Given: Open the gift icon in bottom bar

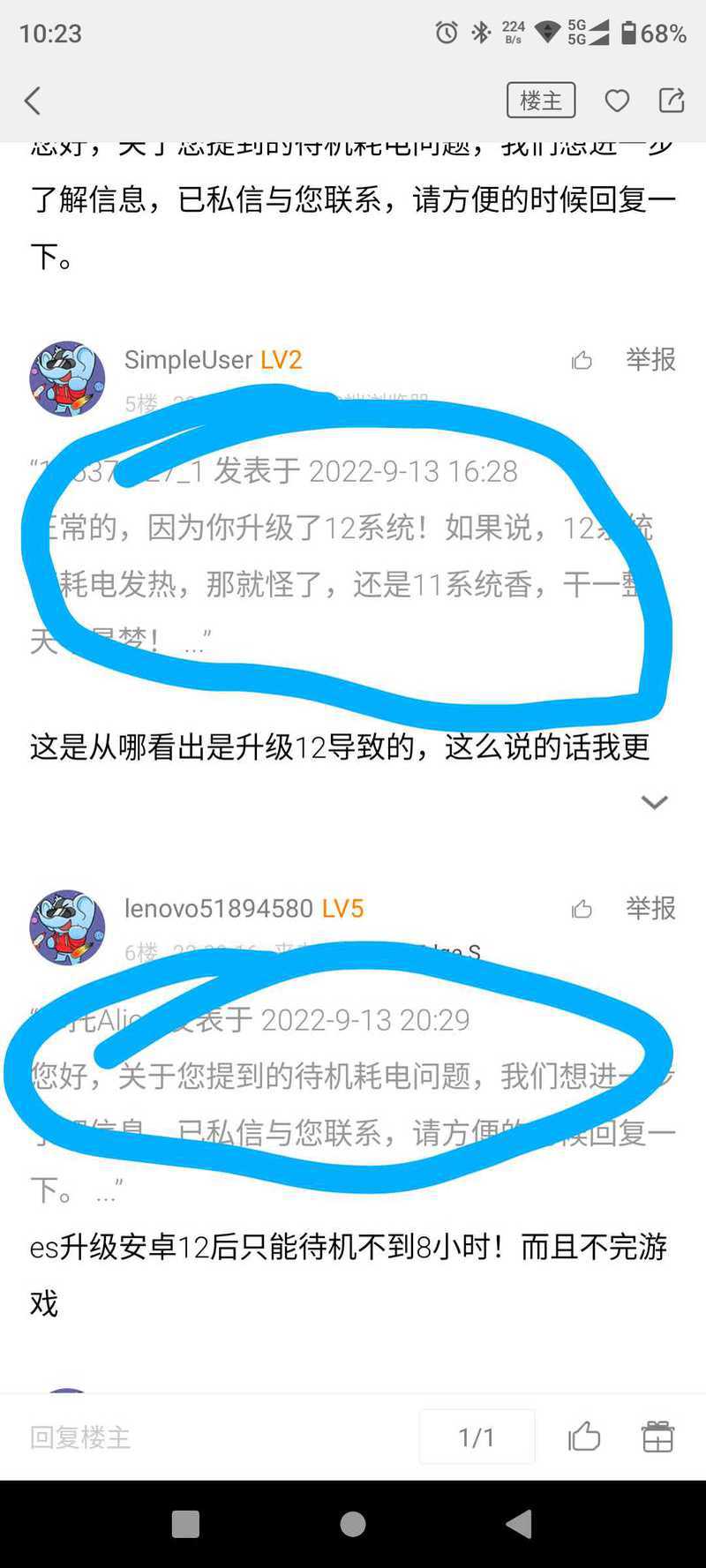Looking at the screenshot, I should click(657, 1437).
